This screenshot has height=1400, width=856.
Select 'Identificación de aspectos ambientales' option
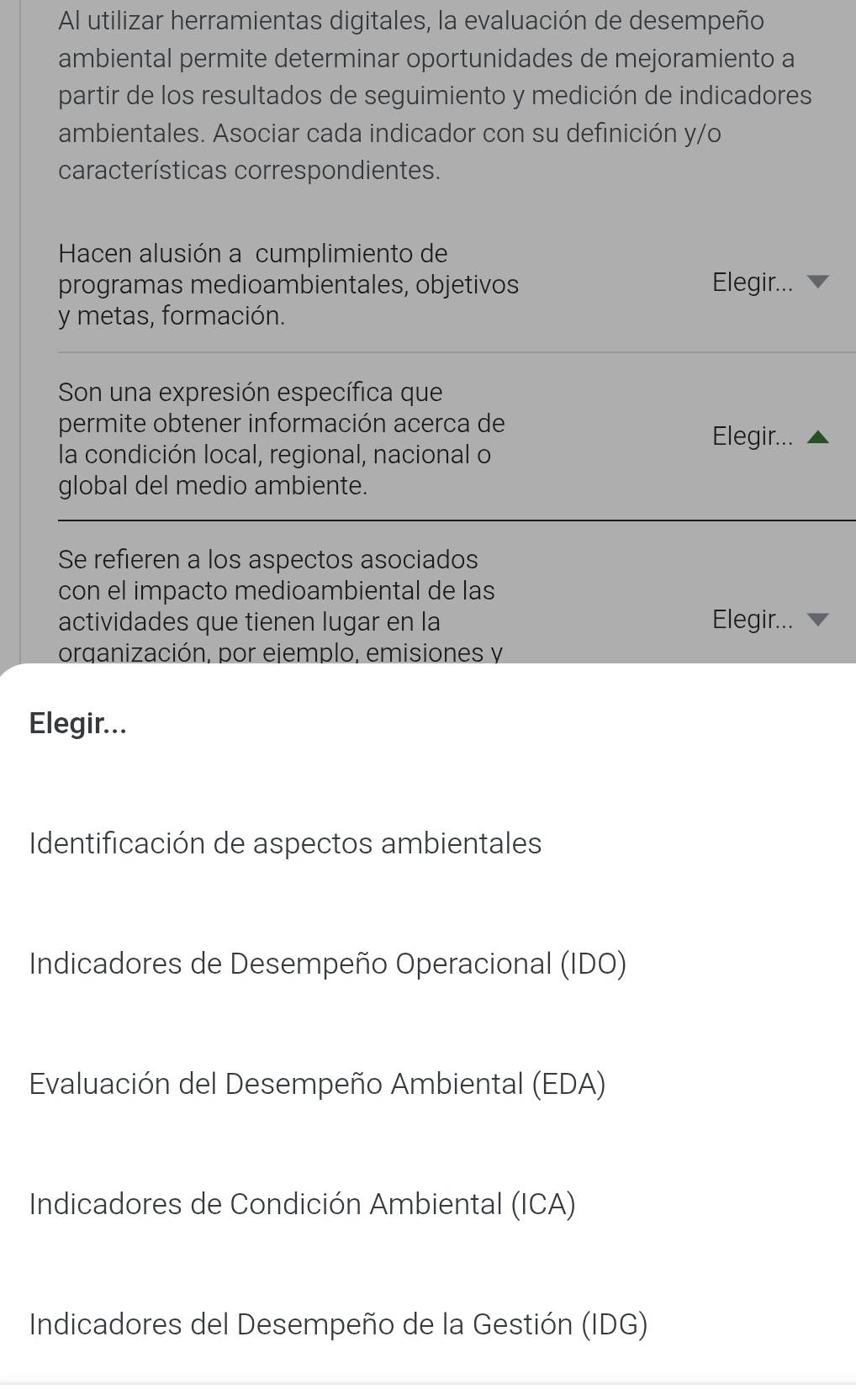[x=285, y=843]
